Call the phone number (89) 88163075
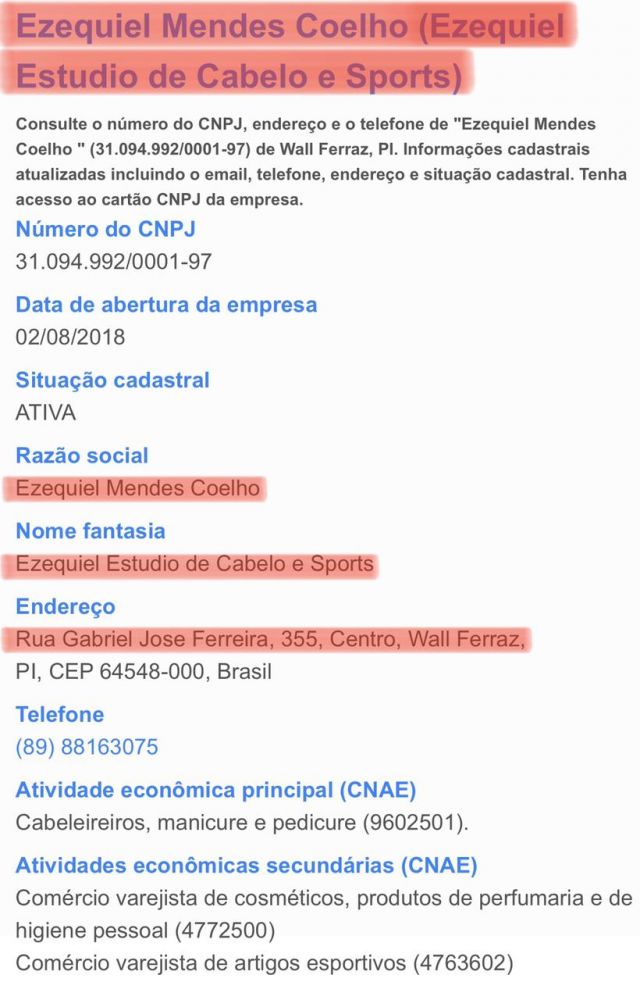The height and width of the screenshot is (1000, 640). (87, 748)
